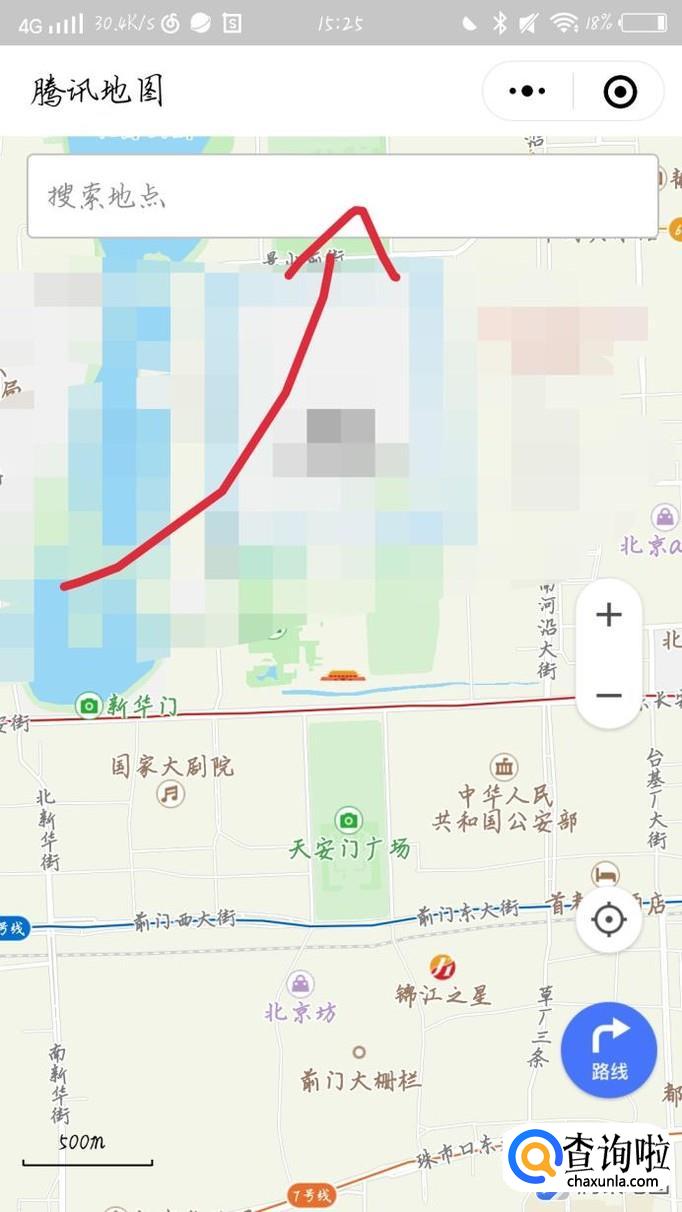Select the 新华门 map marker
Screen dimensions: 682x1212
[x=90, y=706]
